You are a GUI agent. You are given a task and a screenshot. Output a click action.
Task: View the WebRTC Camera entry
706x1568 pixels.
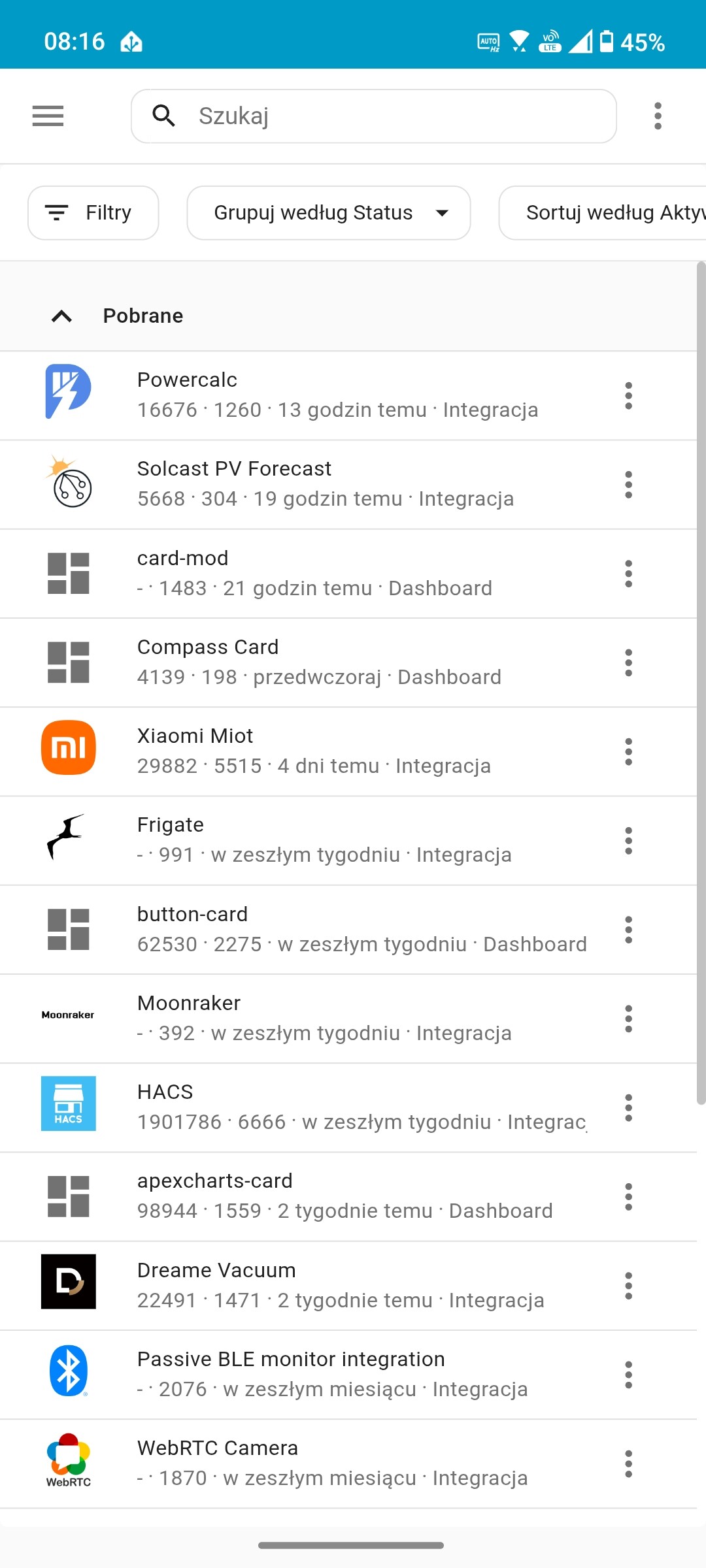click(332, 1463)
